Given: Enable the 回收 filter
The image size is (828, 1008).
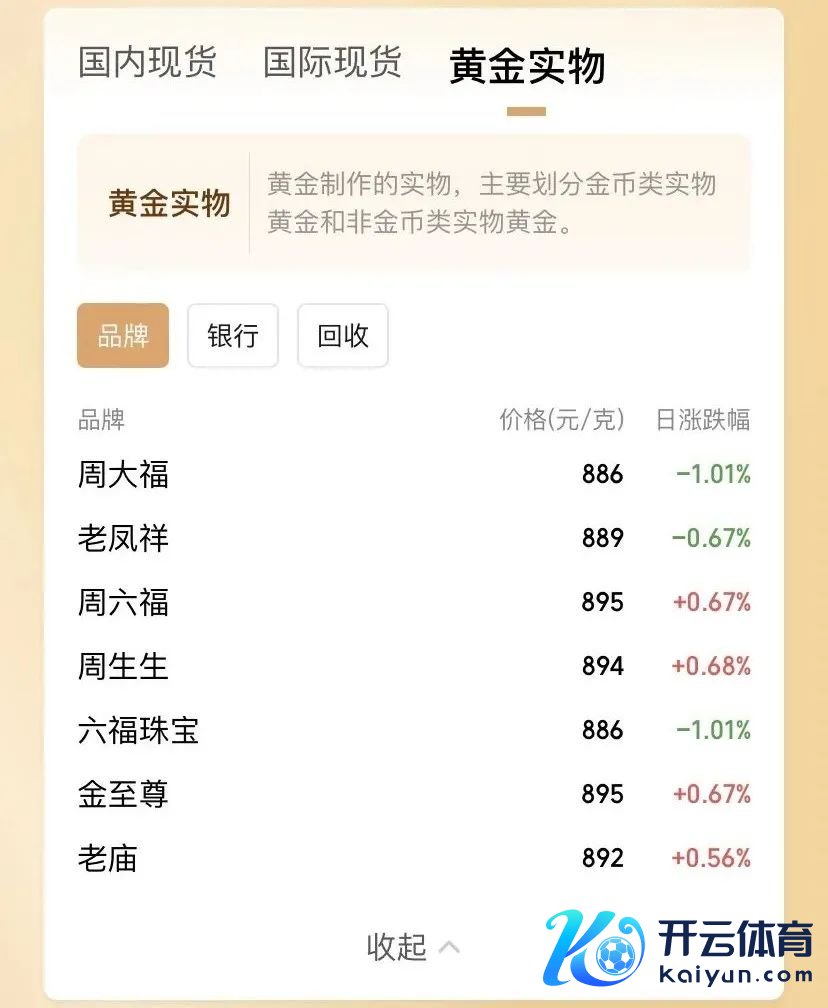Looking at the screenshot, I should pyautogui.click(x=342, y=335).
